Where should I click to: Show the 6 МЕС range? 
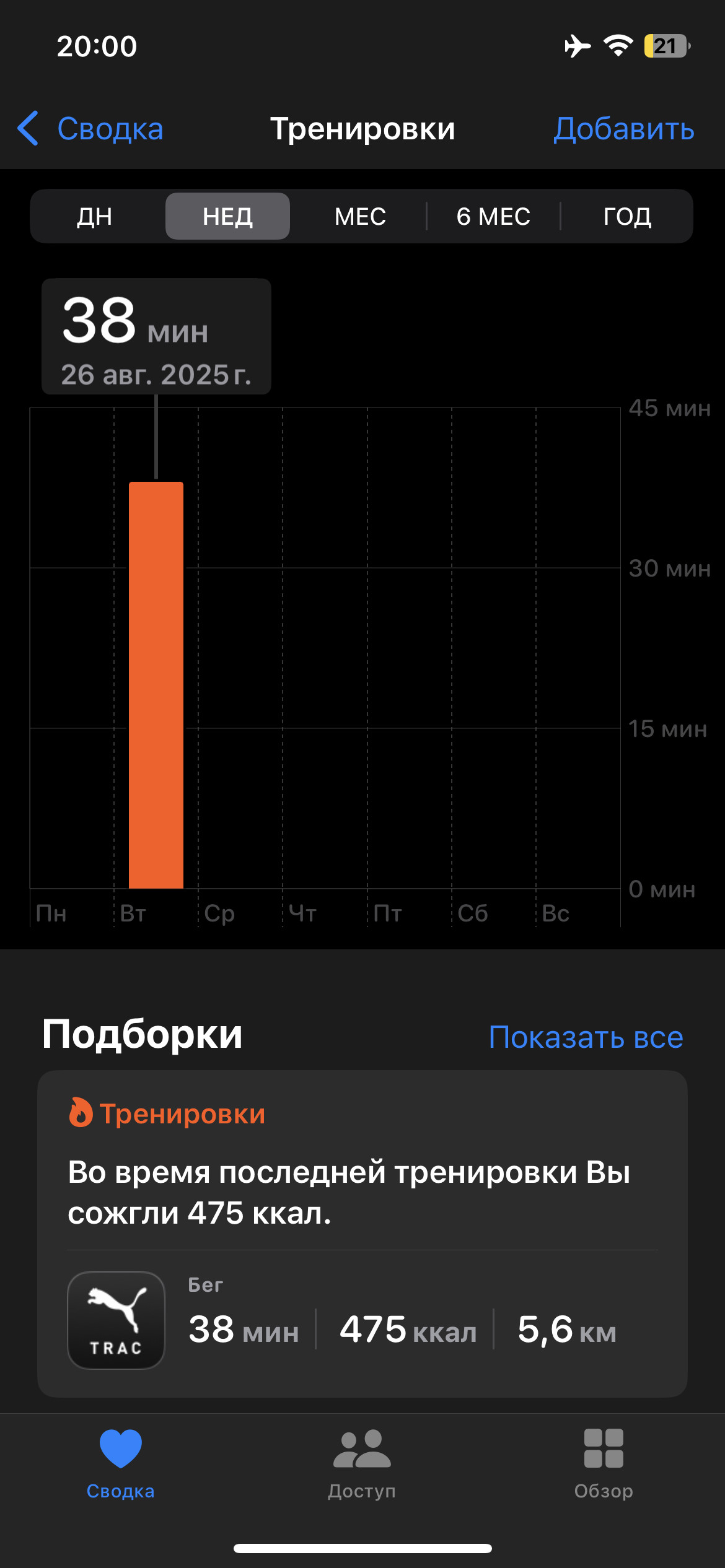(x=493, y=217)
